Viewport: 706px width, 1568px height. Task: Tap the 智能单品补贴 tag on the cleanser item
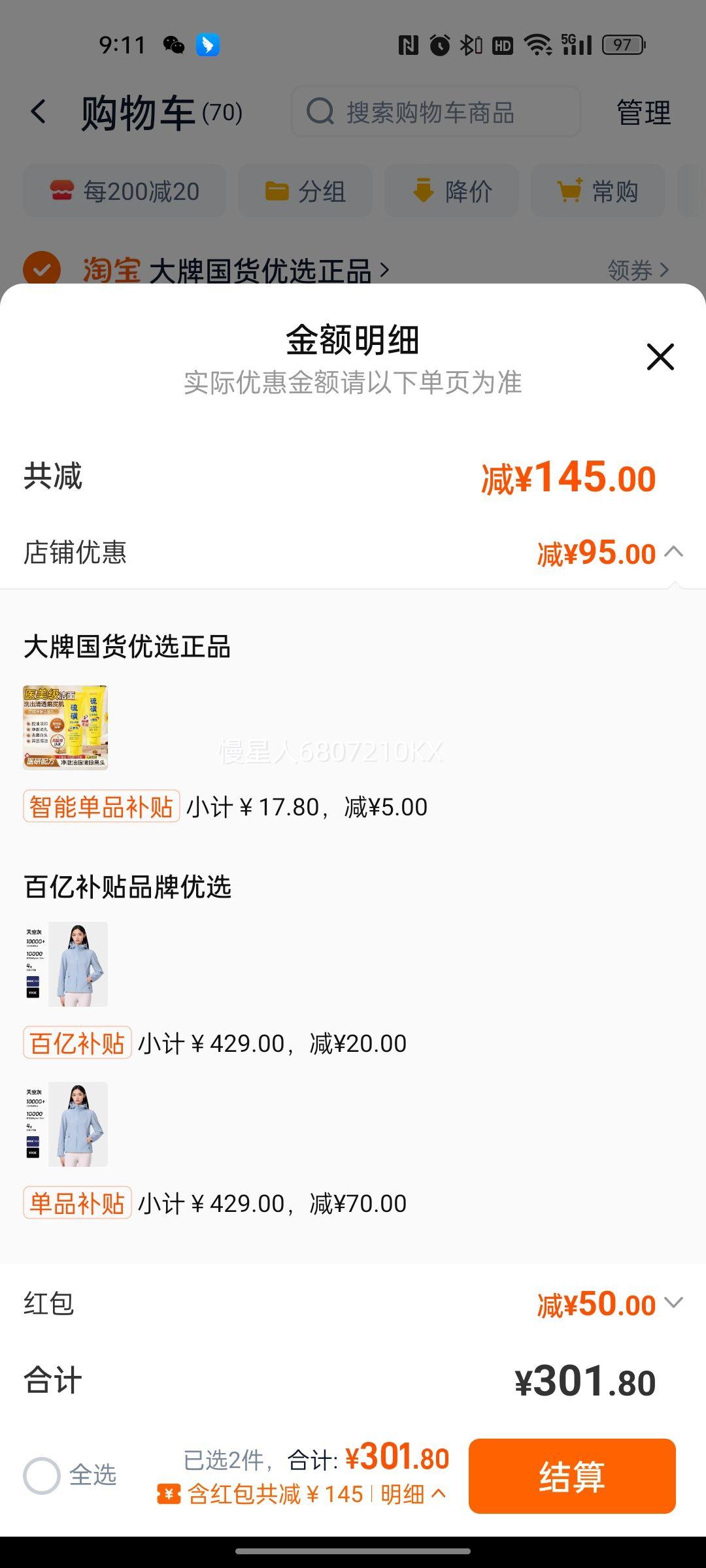coord(100,808)
